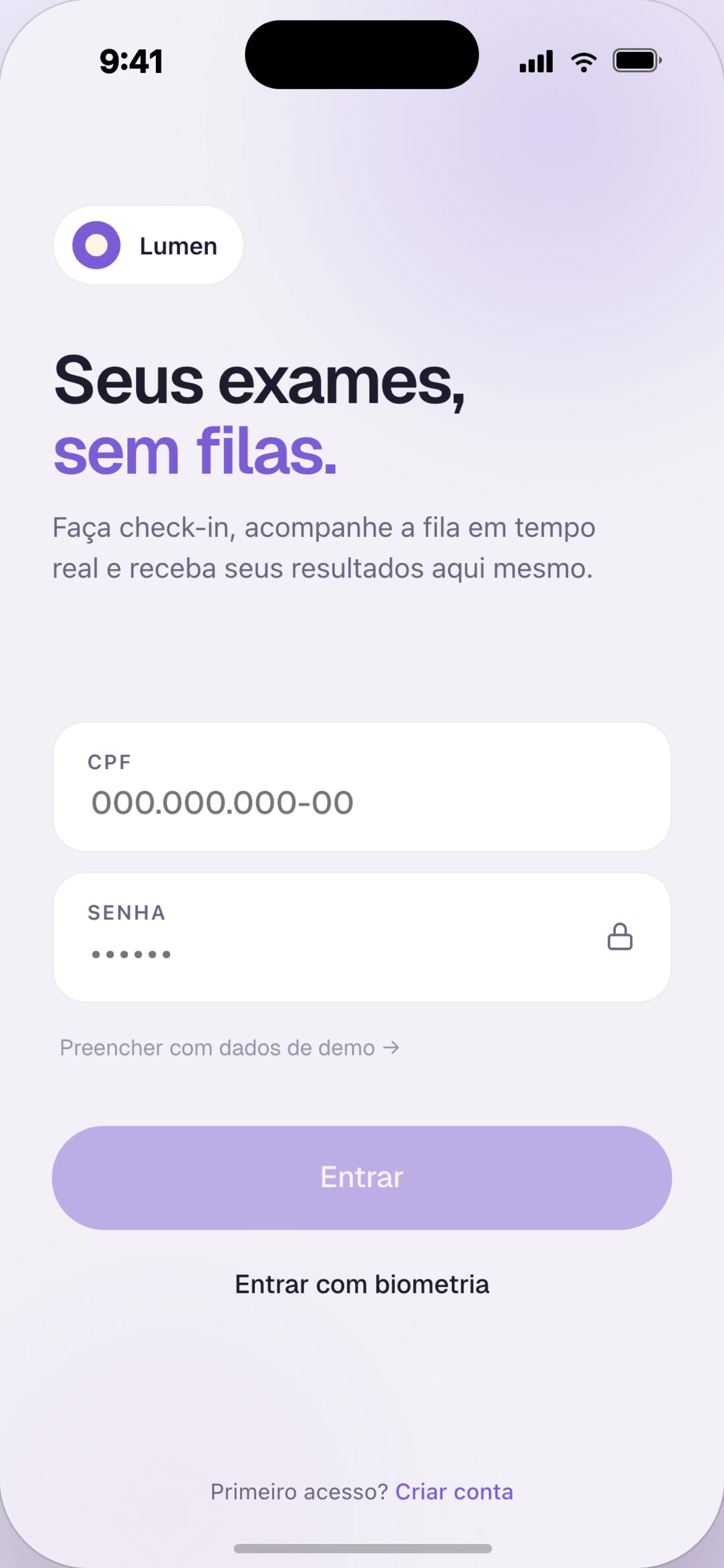
Task: Click the battery indicator in the status bar
Action: [x=635, y=60]
